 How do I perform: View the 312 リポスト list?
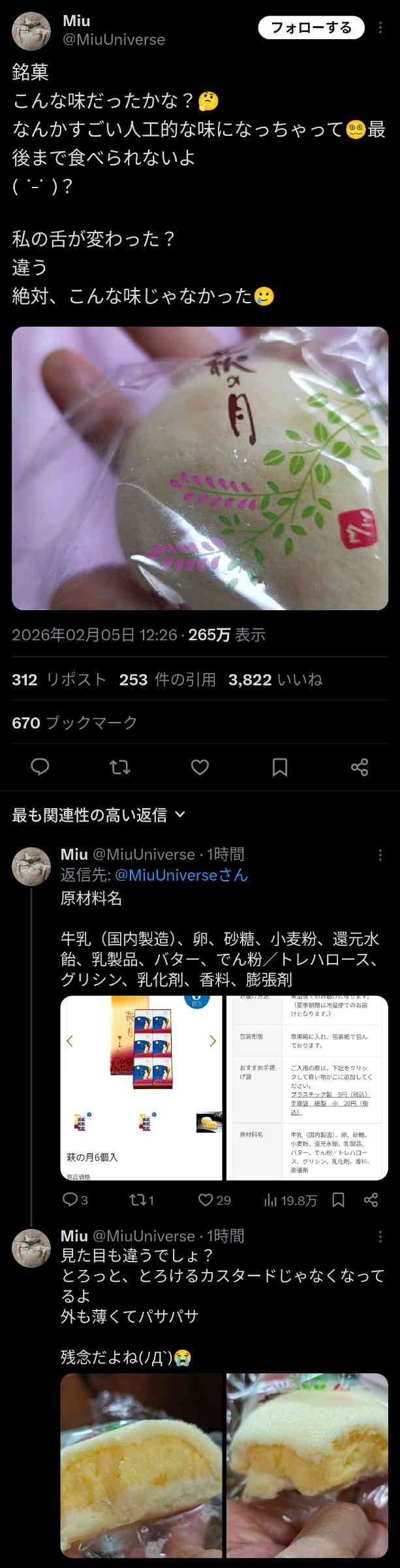coord(59,679)
